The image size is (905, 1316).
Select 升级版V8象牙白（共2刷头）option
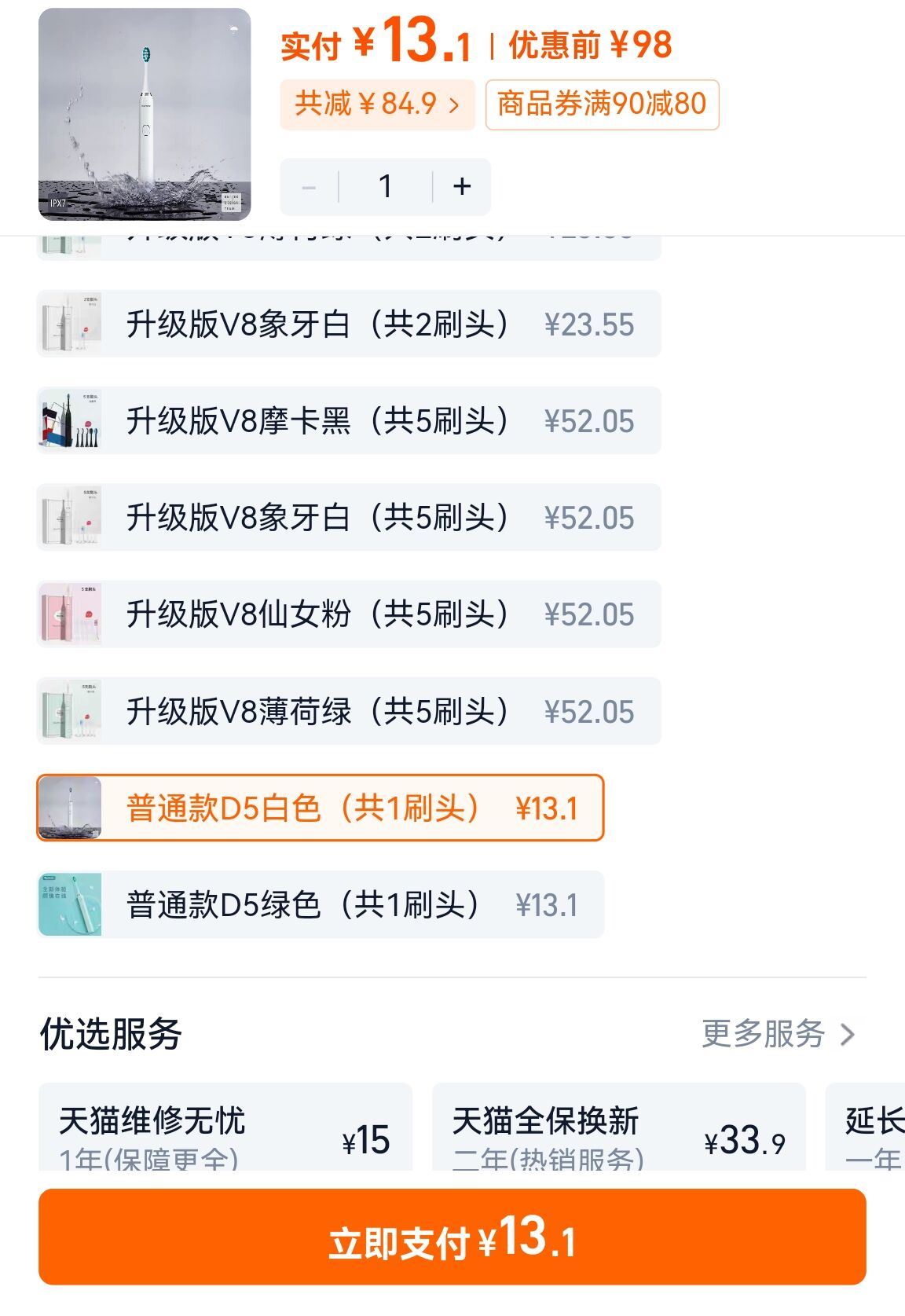(x=348, y=324)
